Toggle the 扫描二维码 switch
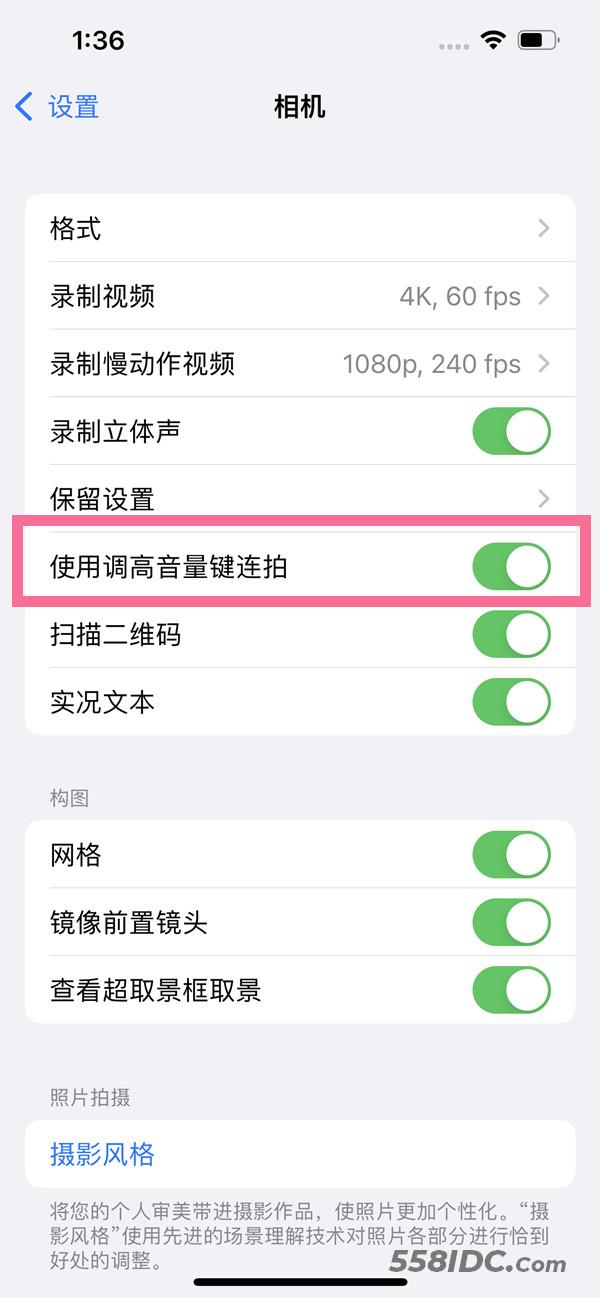This screenshot has width=600, height=1298. click(511, 635)
